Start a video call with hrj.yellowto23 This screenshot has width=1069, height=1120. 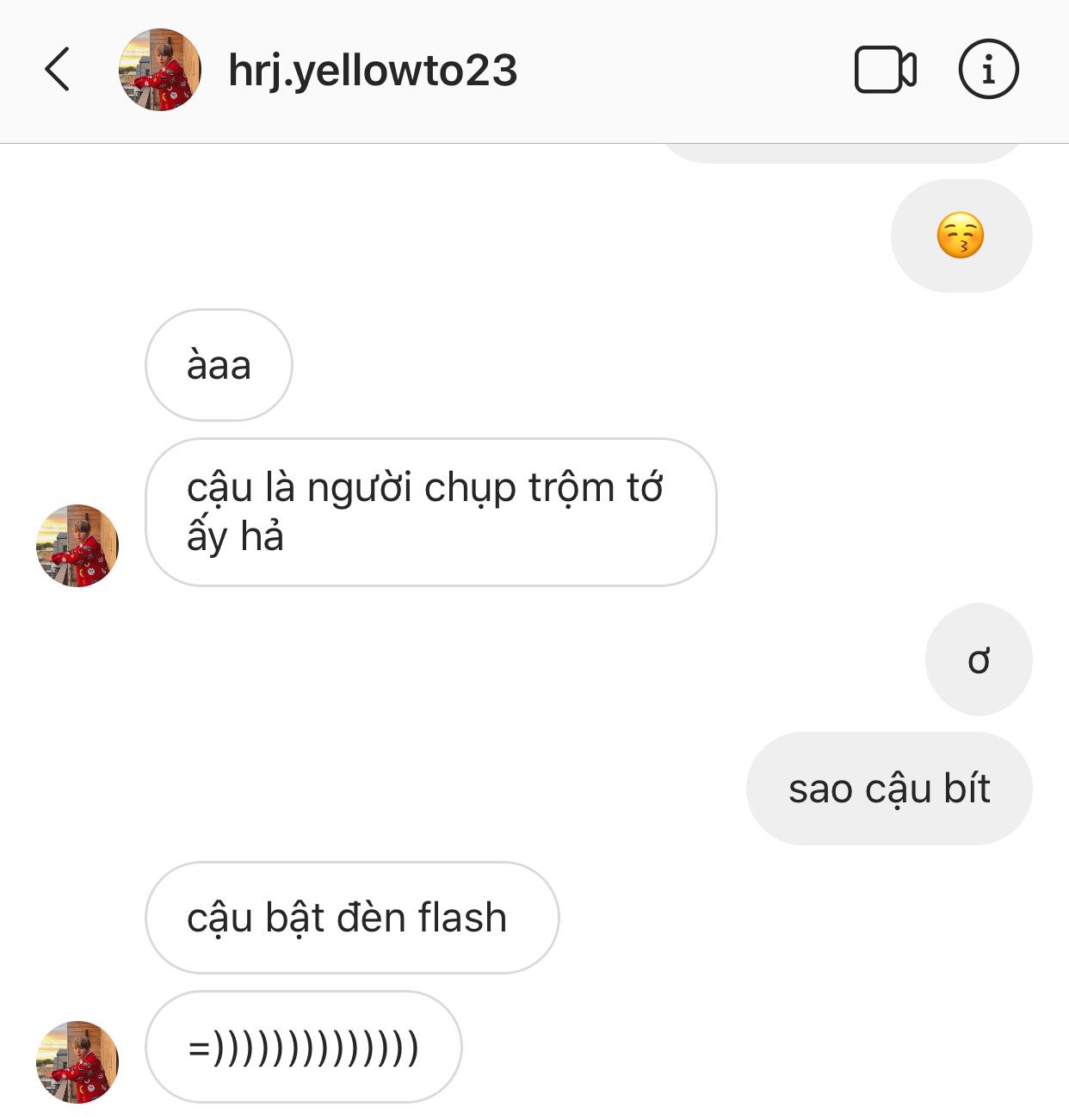pos(885,70)
